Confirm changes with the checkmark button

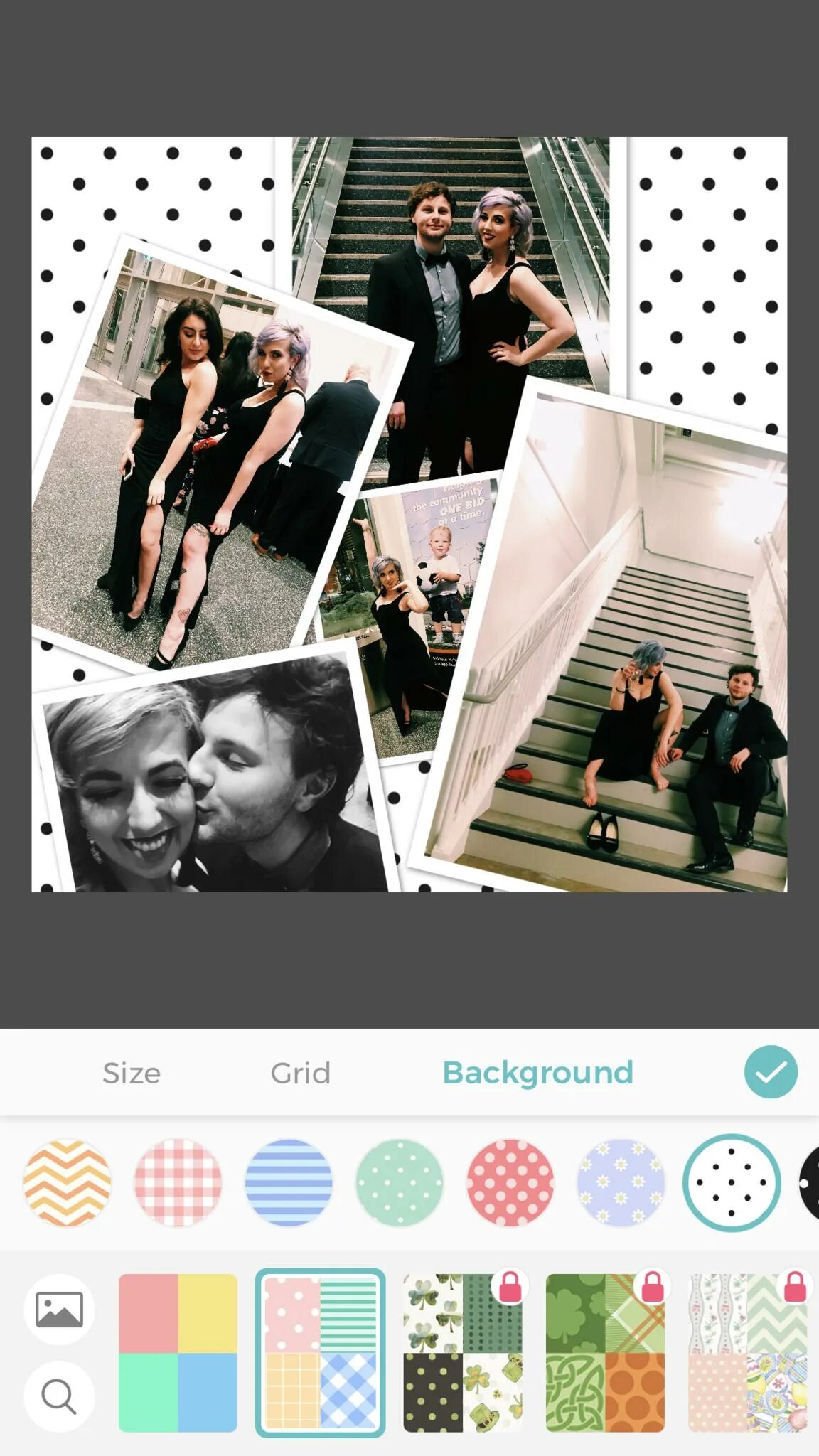click(x=771, y=1072)
